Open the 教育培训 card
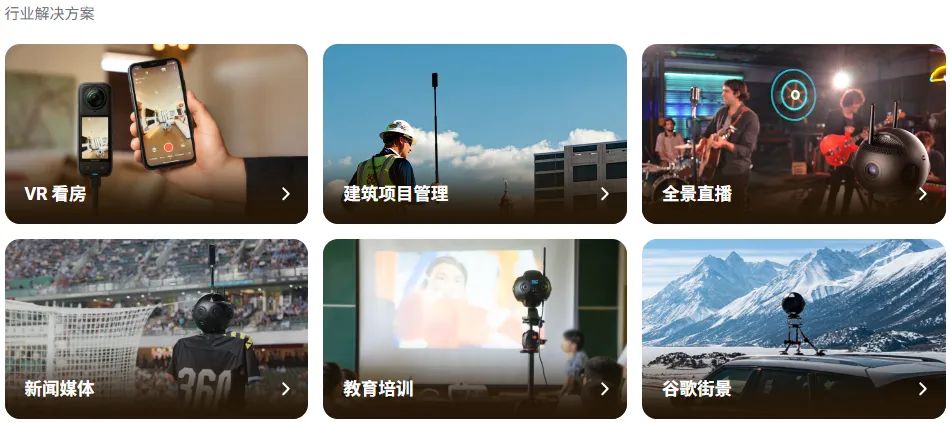 click(474, 328)
